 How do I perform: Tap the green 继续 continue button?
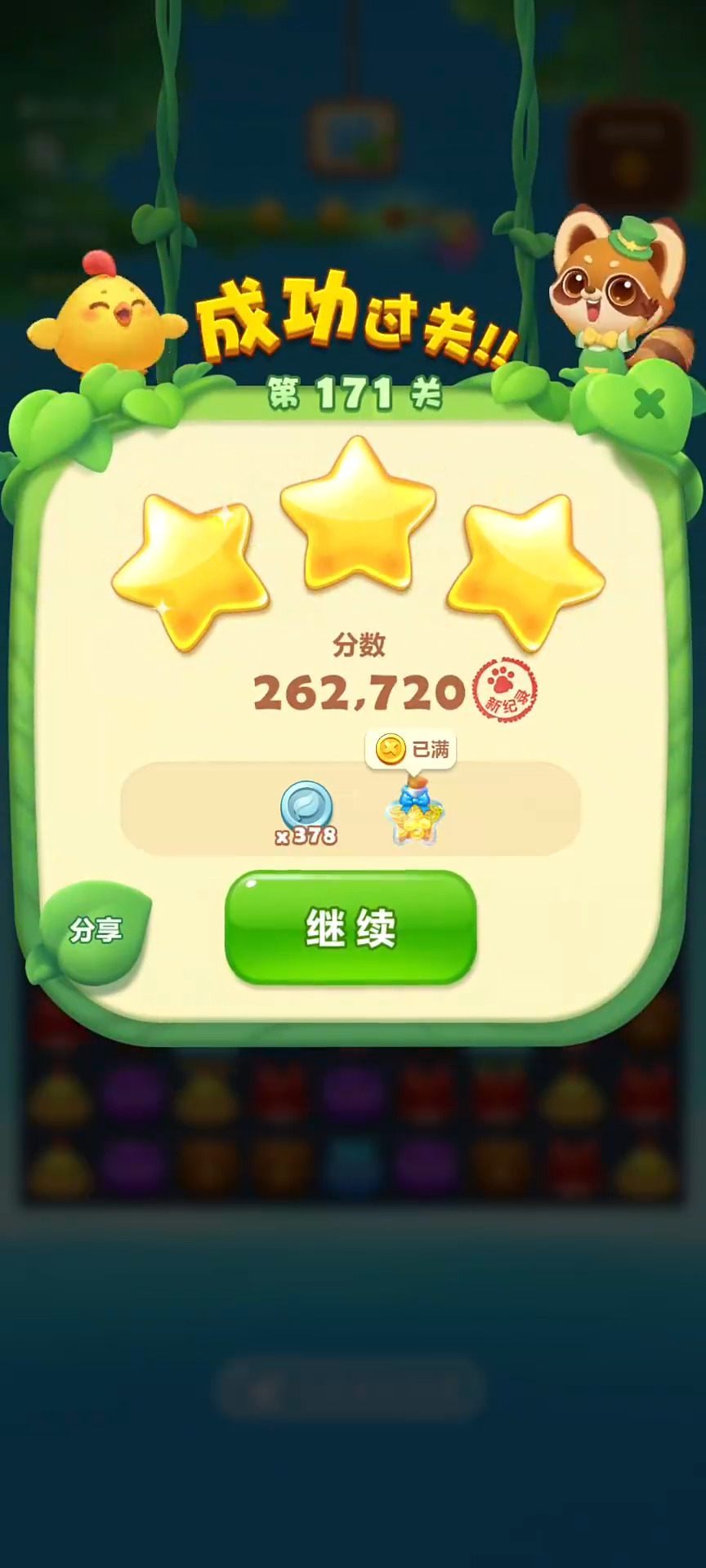point(351,928)
